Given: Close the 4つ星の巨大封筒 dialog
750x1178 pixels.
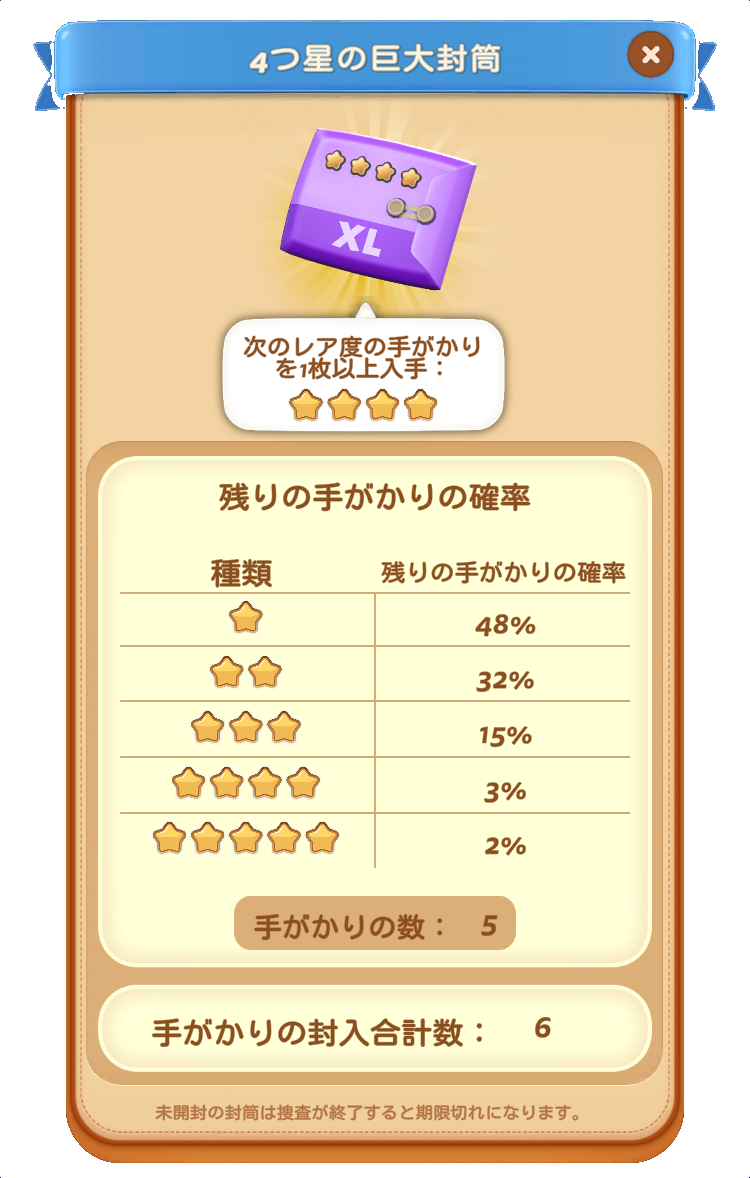Looking at the screenshot, I should coord(651,55).
